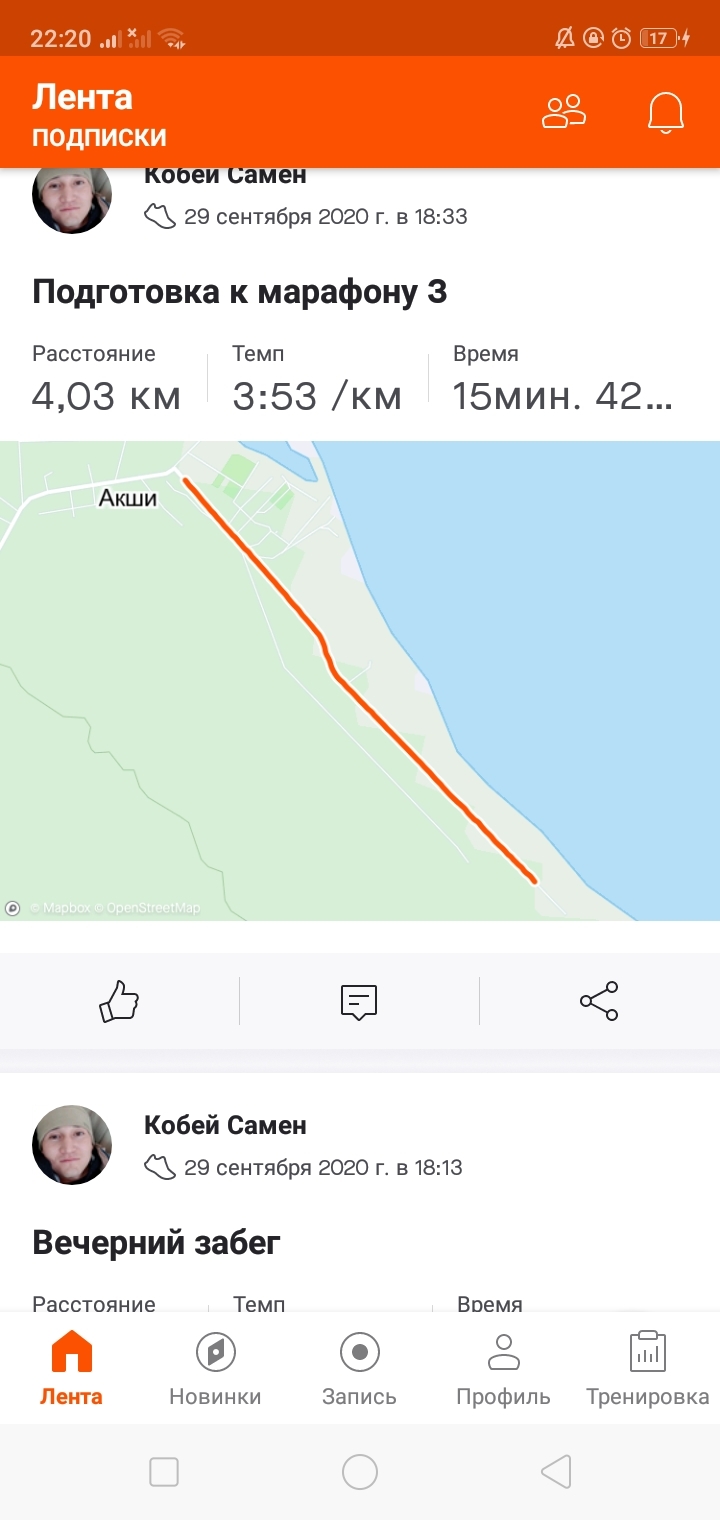Go back with the system back button
720x1520 pixels.
point(556,1472)
